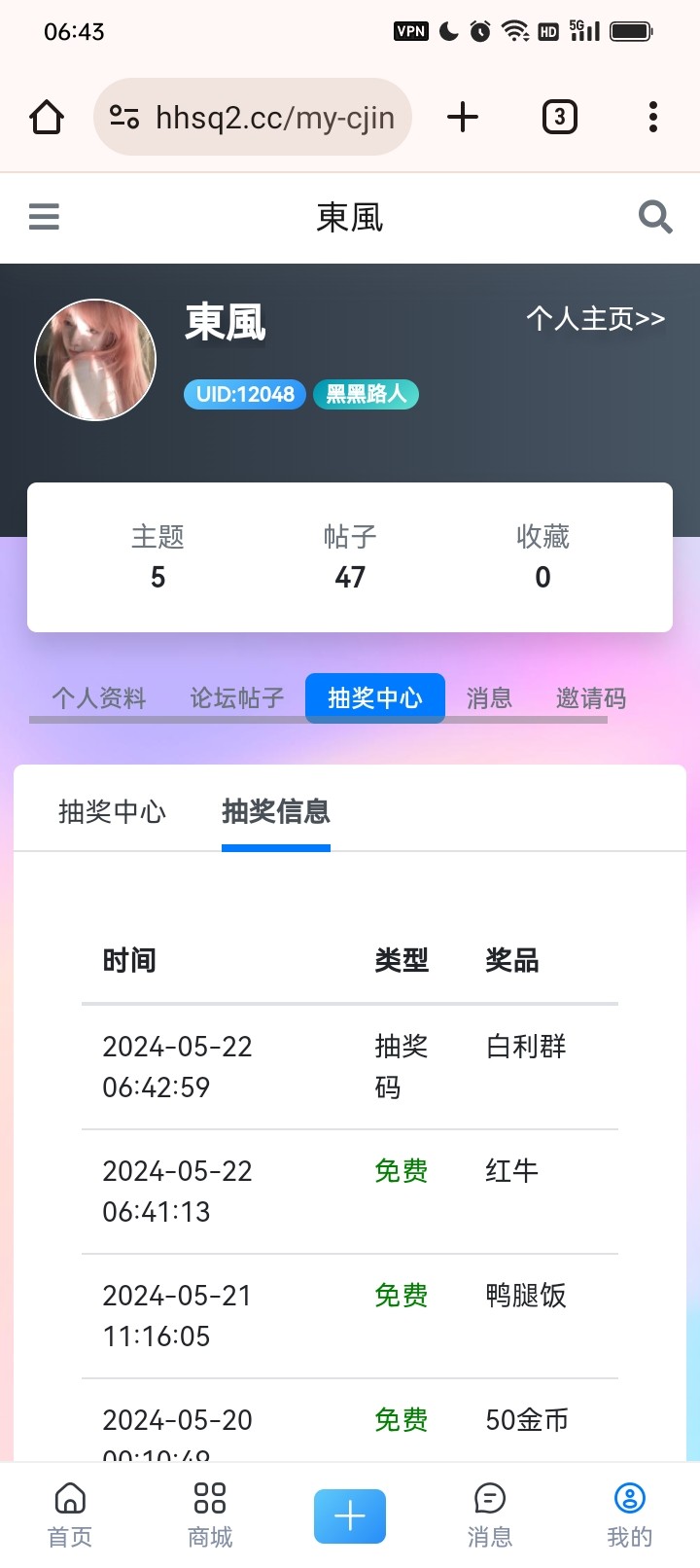Tap the site permissions icon in address bar
Viewport: 700px width, 1568px height.
click(123, 117)
